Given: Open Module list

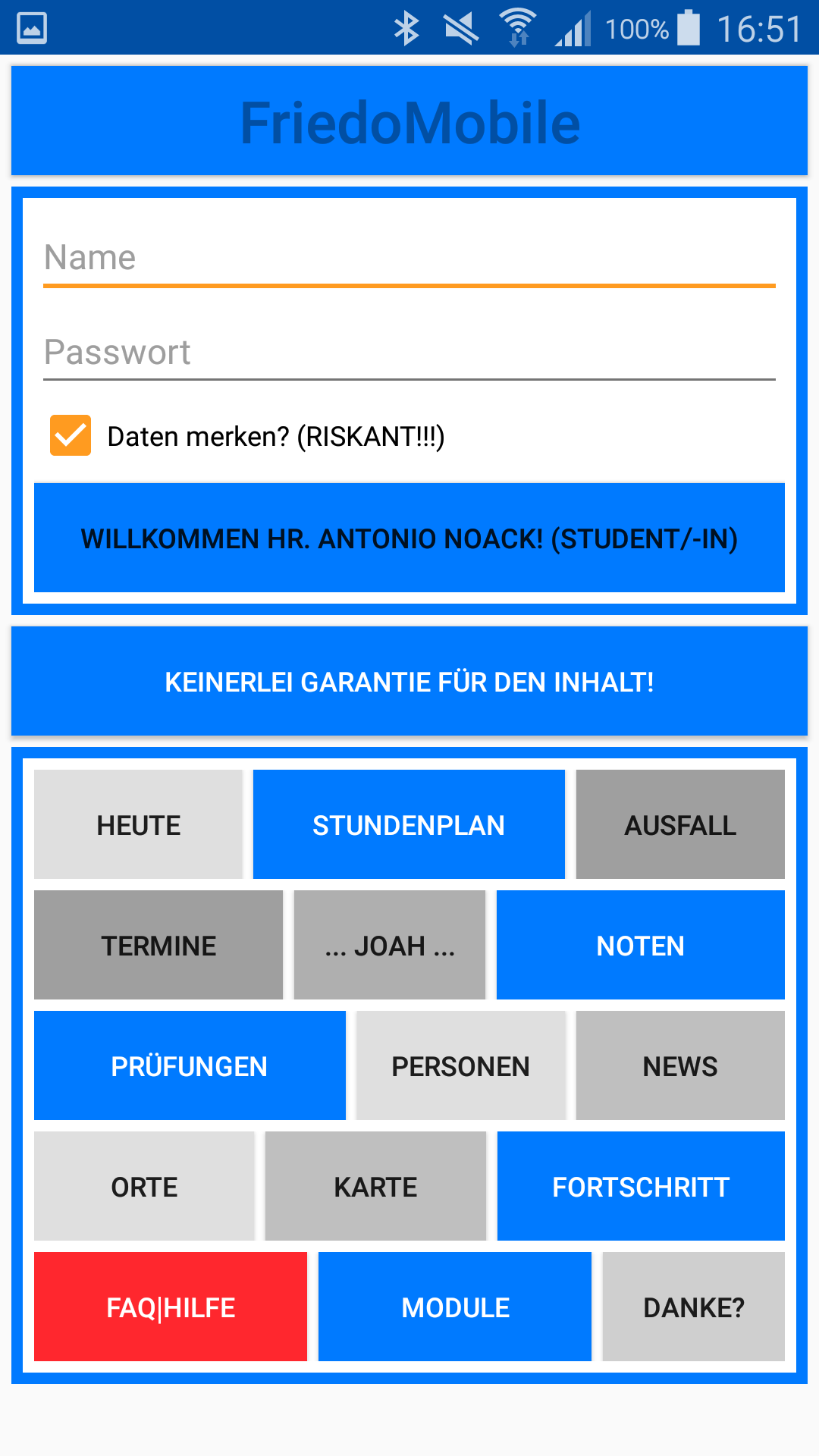Looking at the screenshot, I should click(455, 1307).
